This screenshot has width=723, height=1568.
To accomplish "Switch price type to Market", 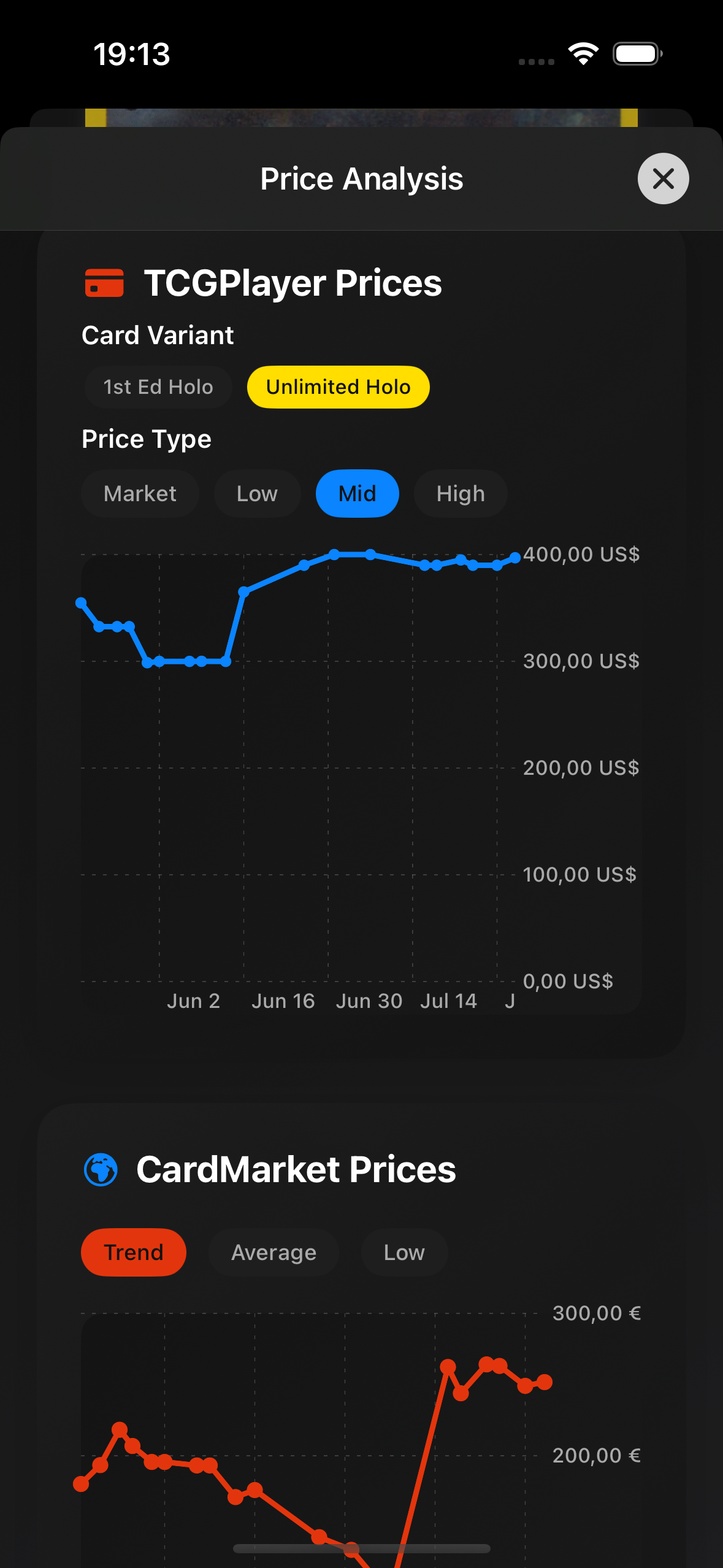I will pos(140,494).
